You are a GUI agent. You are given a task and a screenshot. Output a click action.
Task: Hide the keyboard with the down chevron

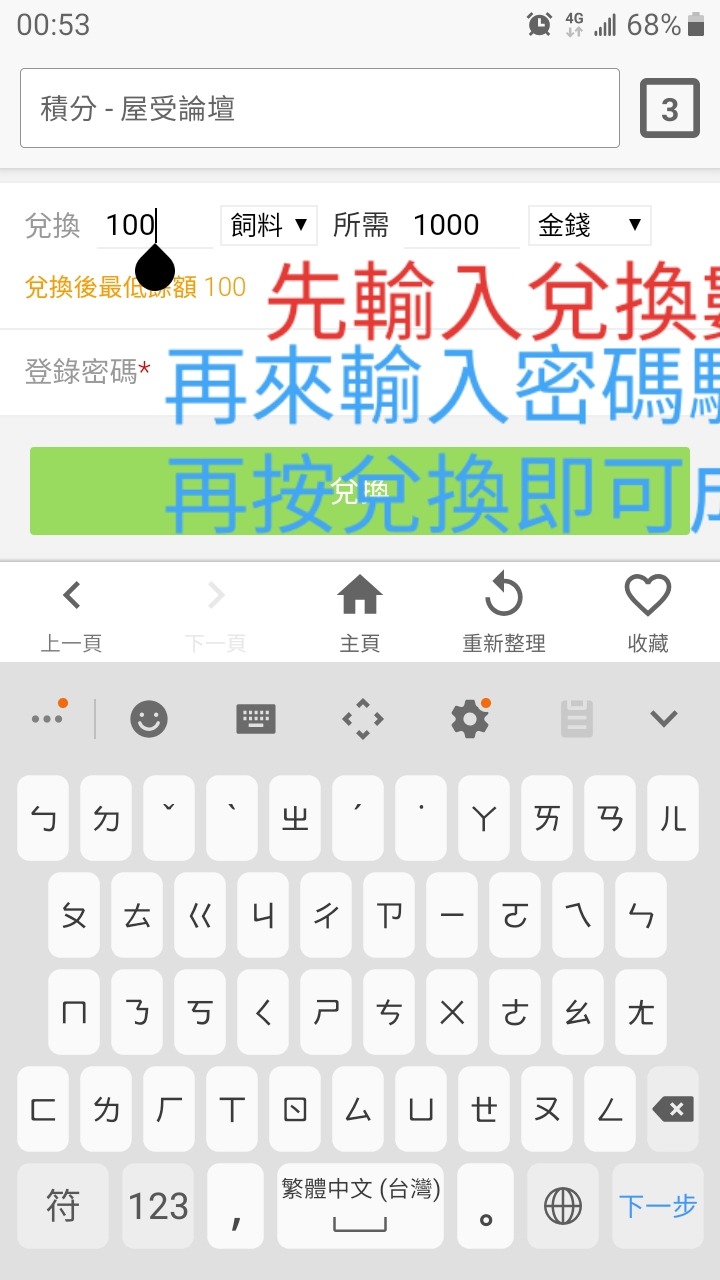tap(664, 718)
